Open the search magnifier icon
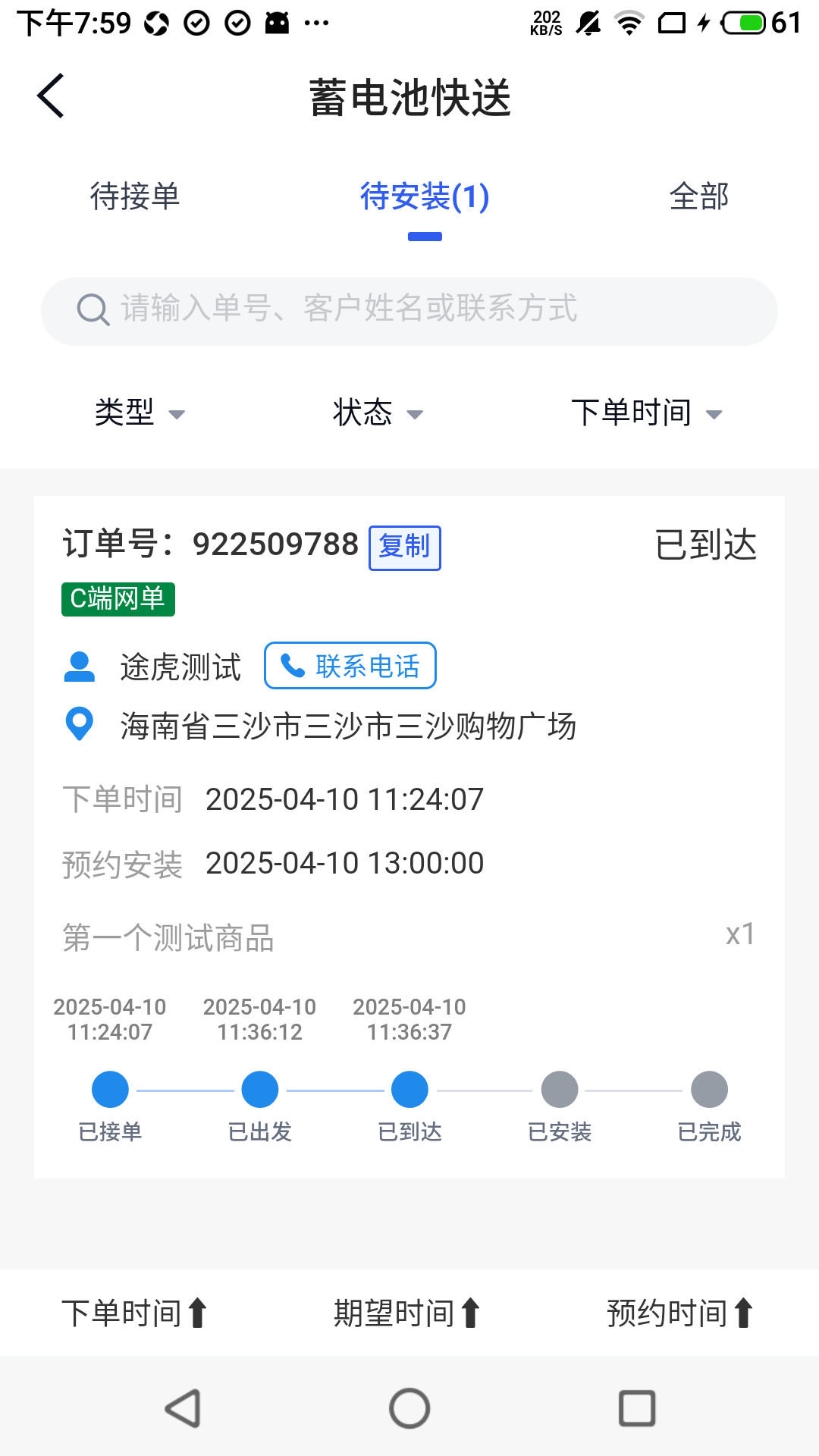 click(92, 309)
